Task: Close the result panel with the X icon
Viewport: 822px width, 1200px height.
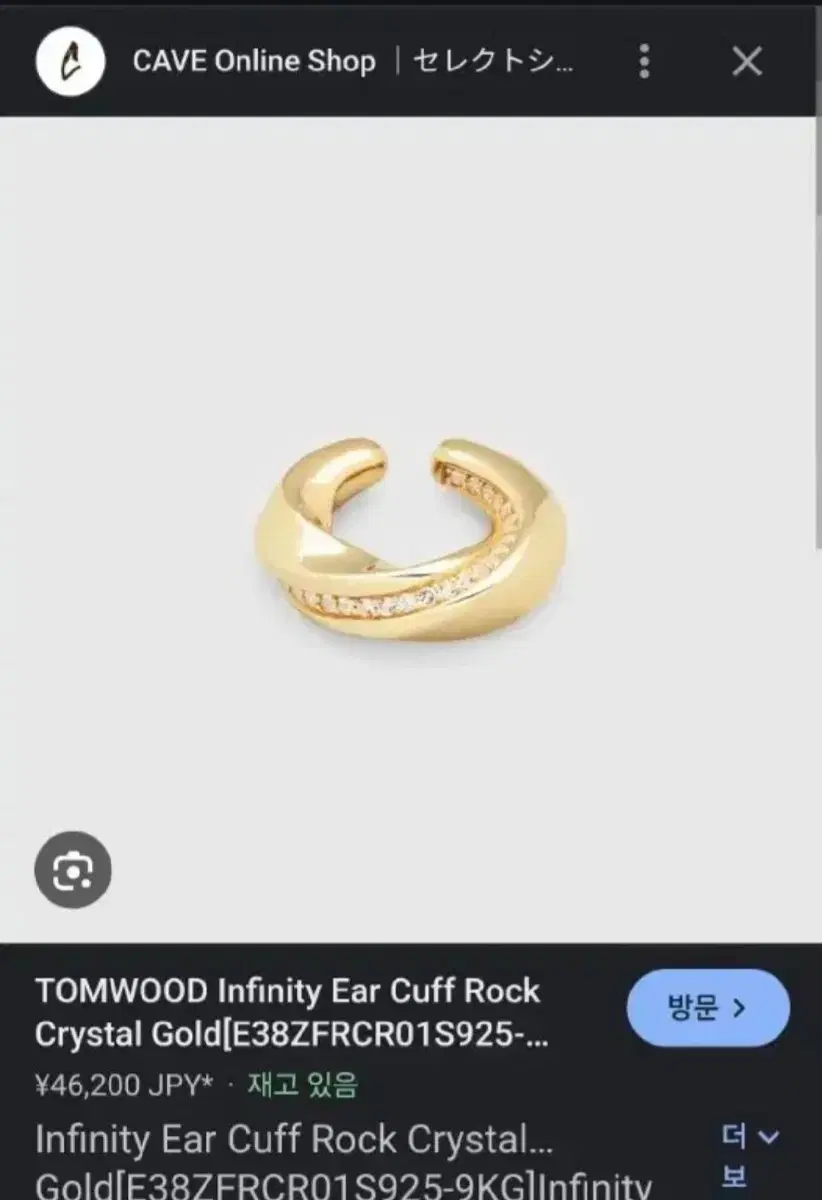Action: [x=747, y=61]
